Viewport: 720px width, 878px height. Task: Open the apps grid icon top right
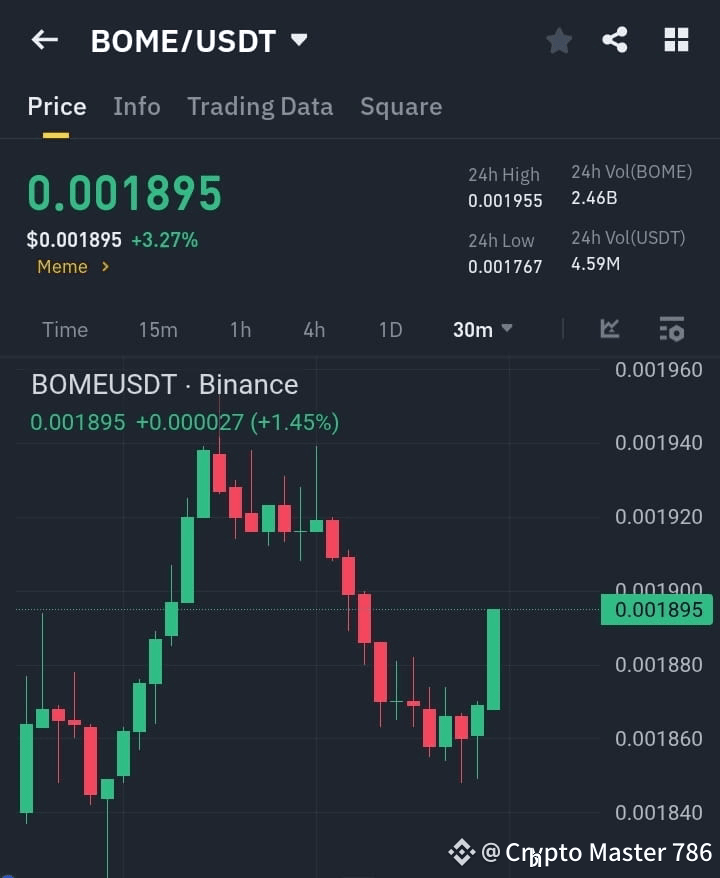click(x=676, y=40)
